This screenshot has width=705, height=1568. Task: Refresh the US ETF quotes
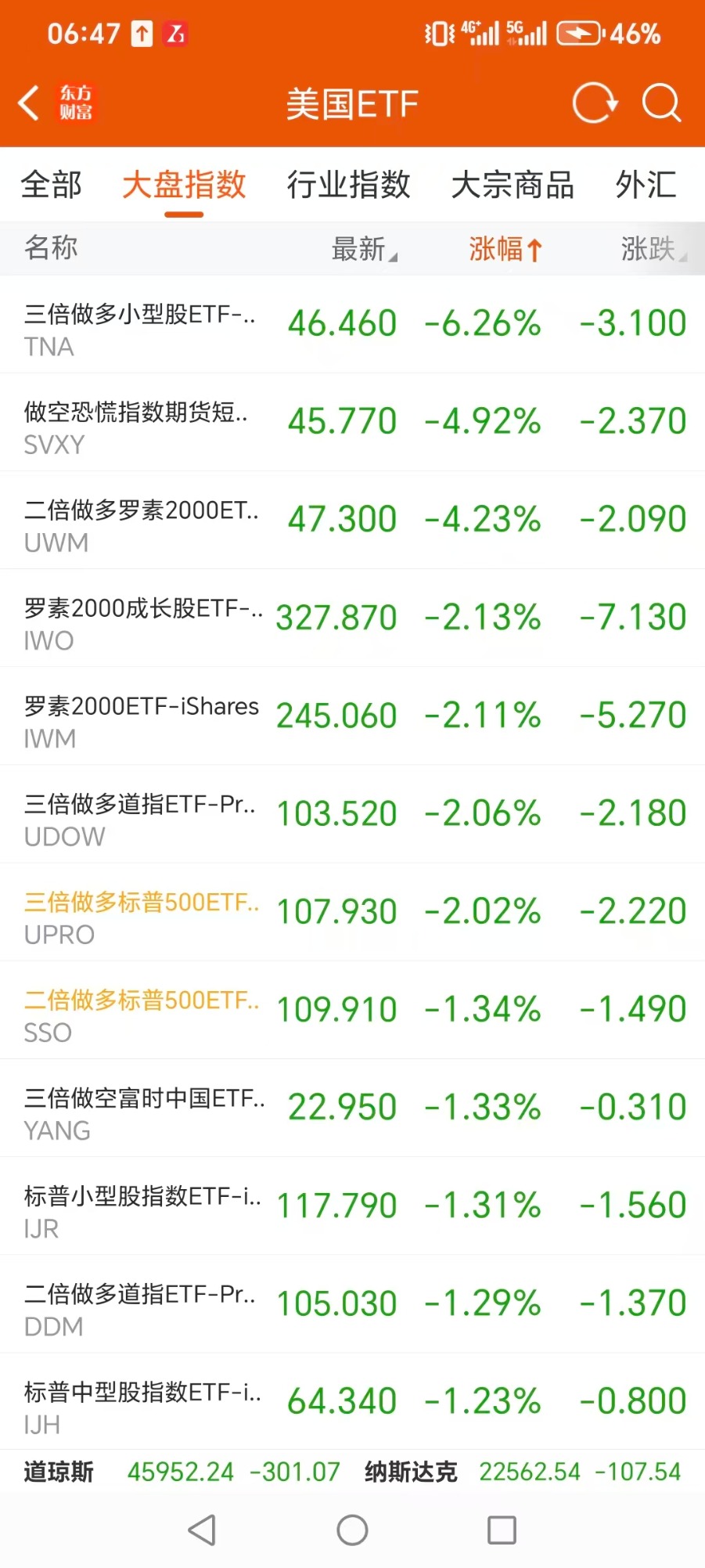tap(595, 103)
